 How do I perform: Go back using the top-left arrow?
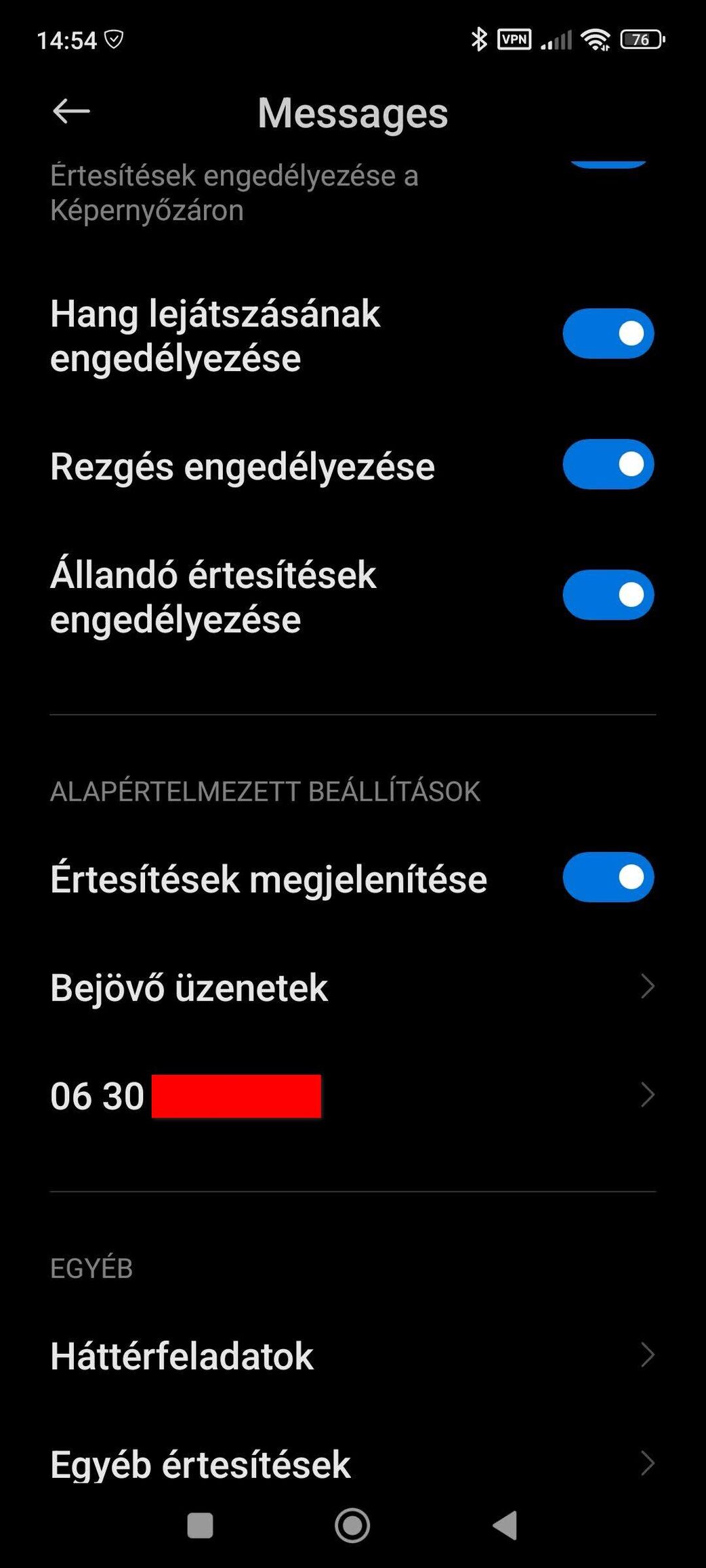pyautogui.click(x=71, y=112)
